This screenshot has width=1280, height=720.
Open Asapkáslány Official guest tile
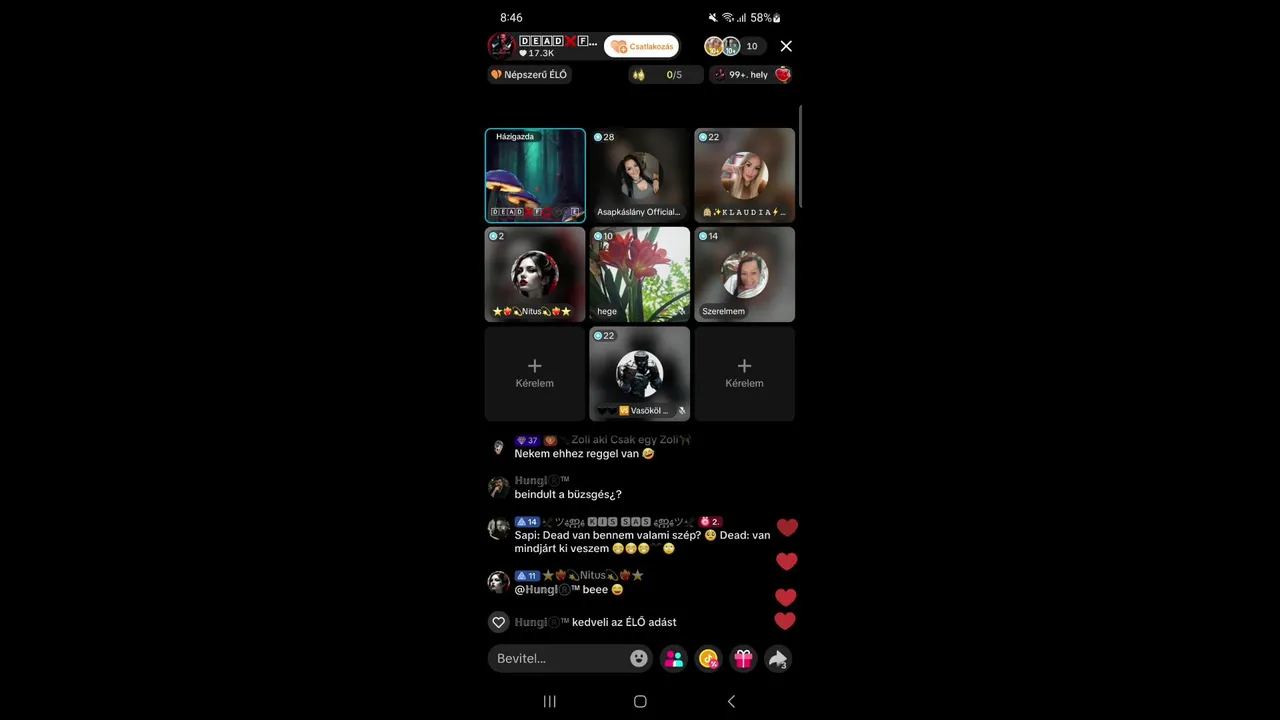click(x=639, y=175)
